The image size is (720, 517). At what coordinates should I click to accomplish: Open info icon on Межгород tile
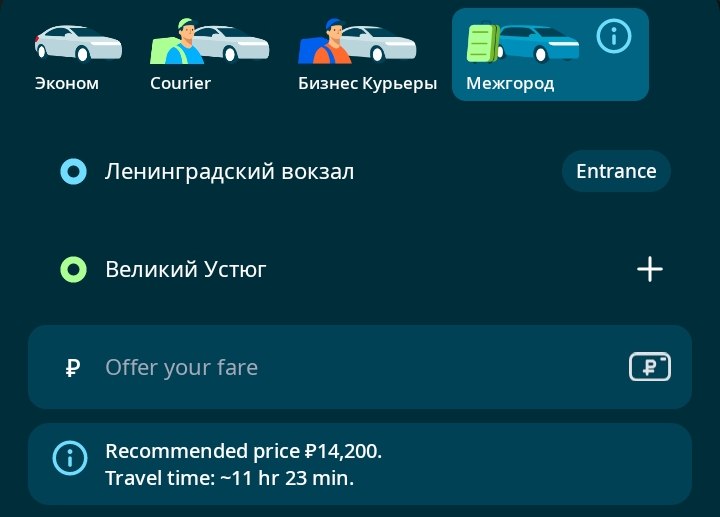614,37
